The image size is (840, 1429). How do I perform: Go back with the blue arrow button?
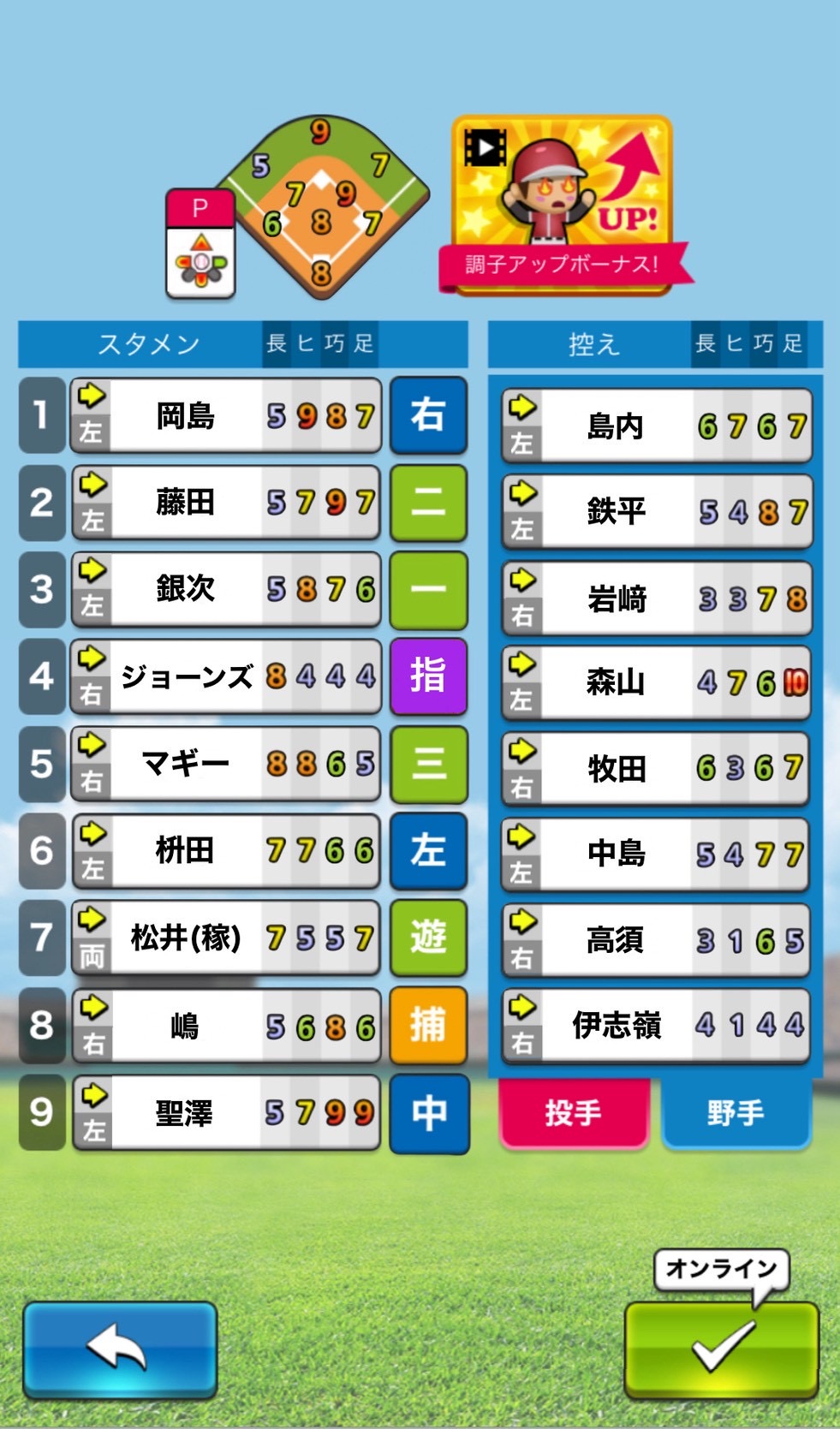[119, 1349]
